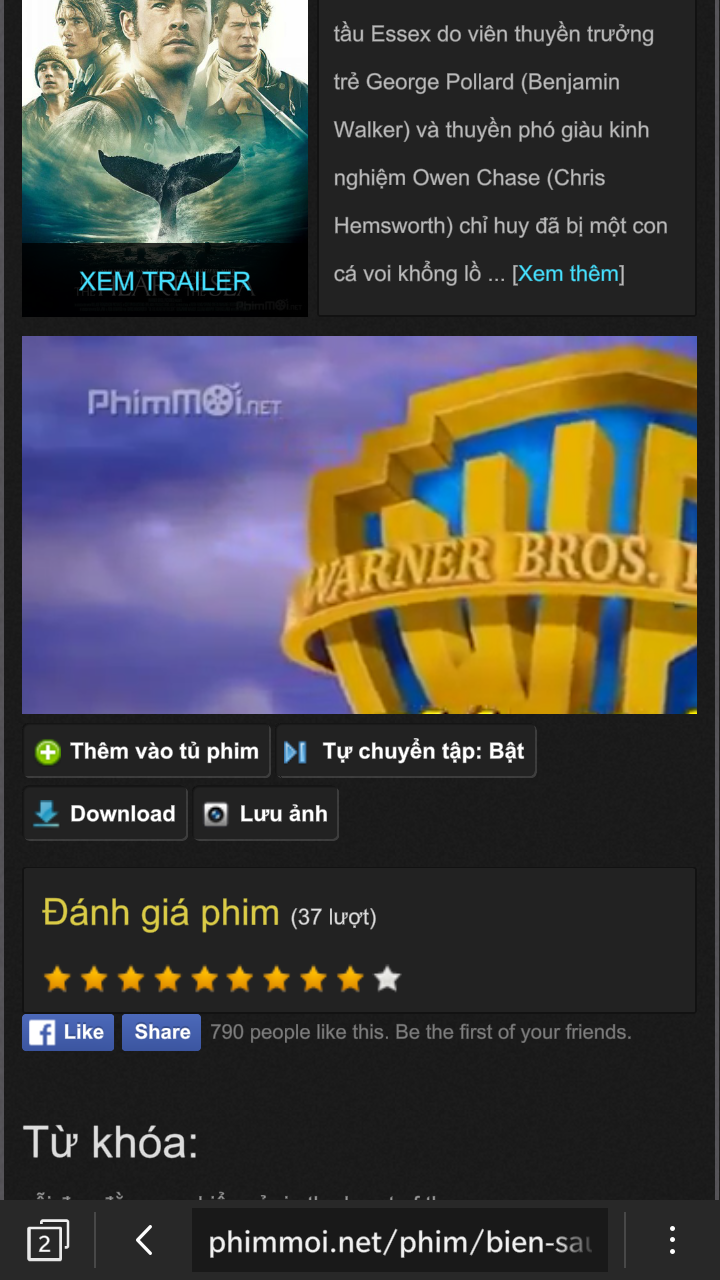Viewport: 720px width, 1280px height.
Task: Open the browser tabs switcher
Action: click(47, 1241)
